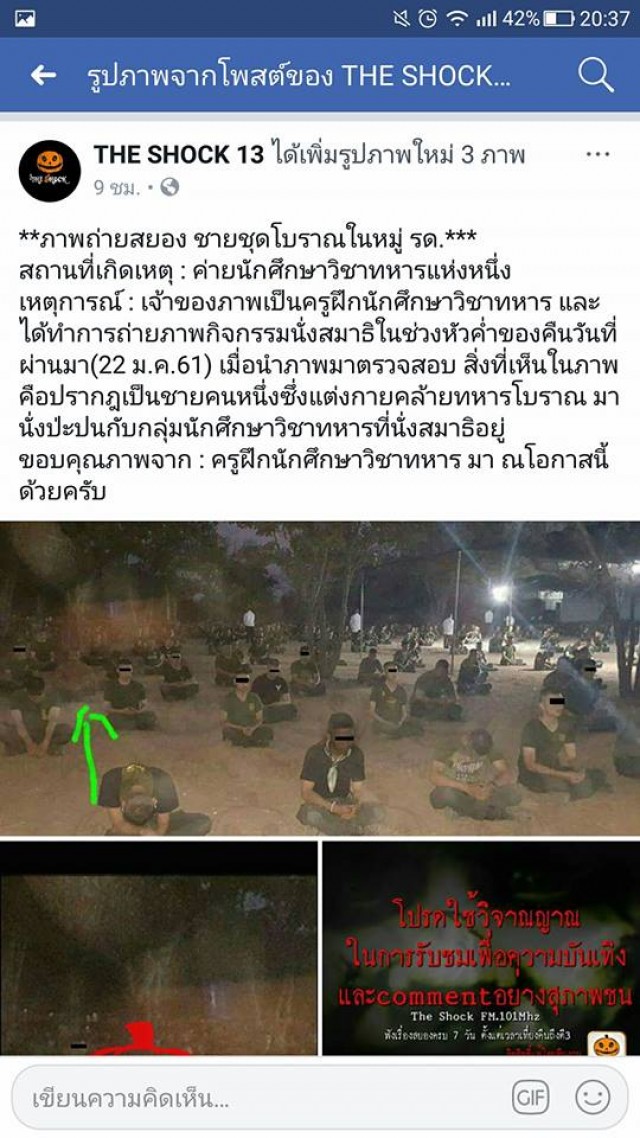Open the GIF picker
640x1138 pixels.
tap(531, 1099)
